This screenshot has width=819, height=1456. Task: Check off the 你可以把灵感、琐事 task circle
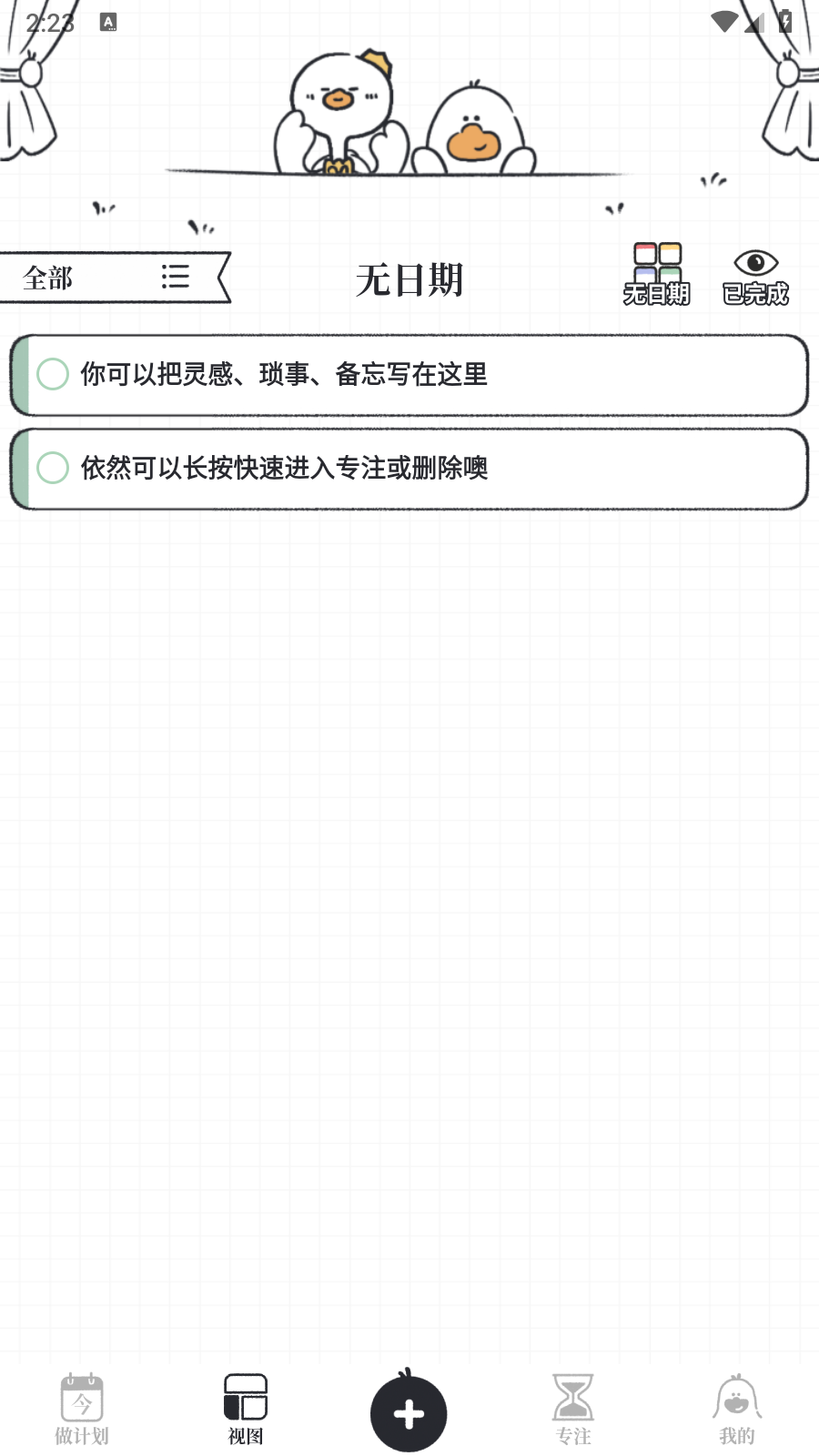(x=53, y=374)
